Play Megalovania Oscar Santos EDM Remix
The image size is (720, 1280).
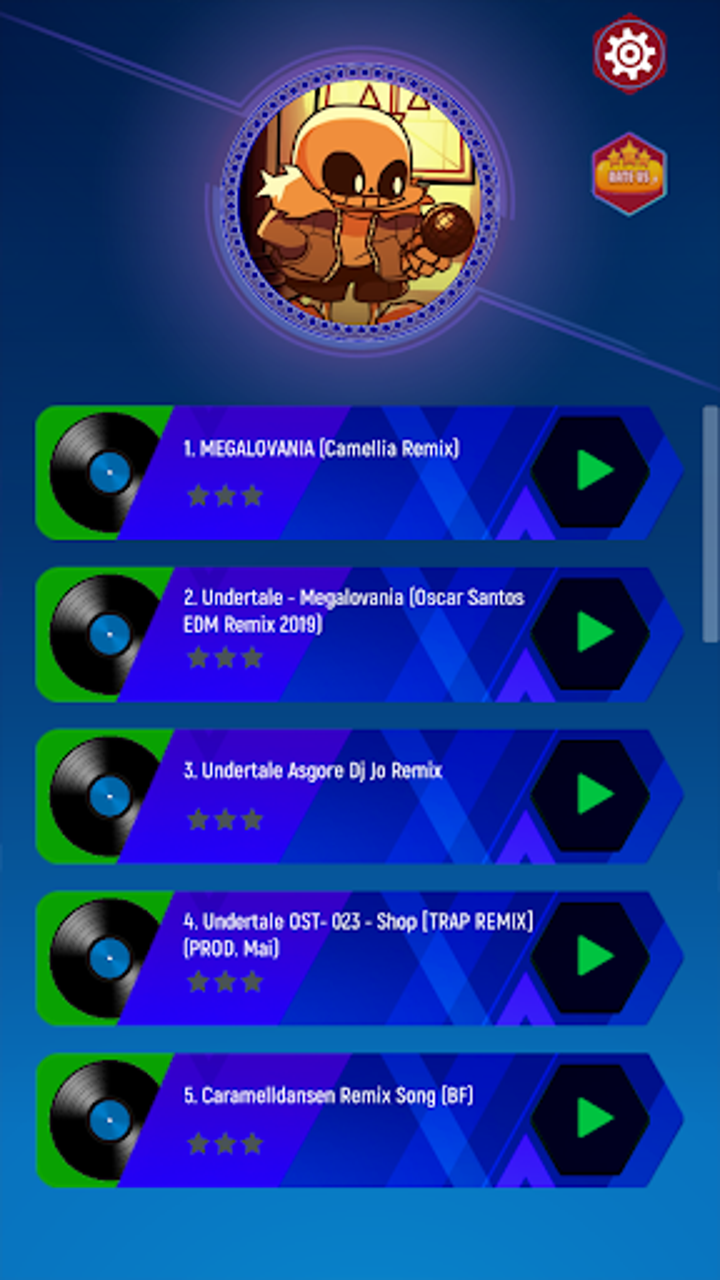591,633
